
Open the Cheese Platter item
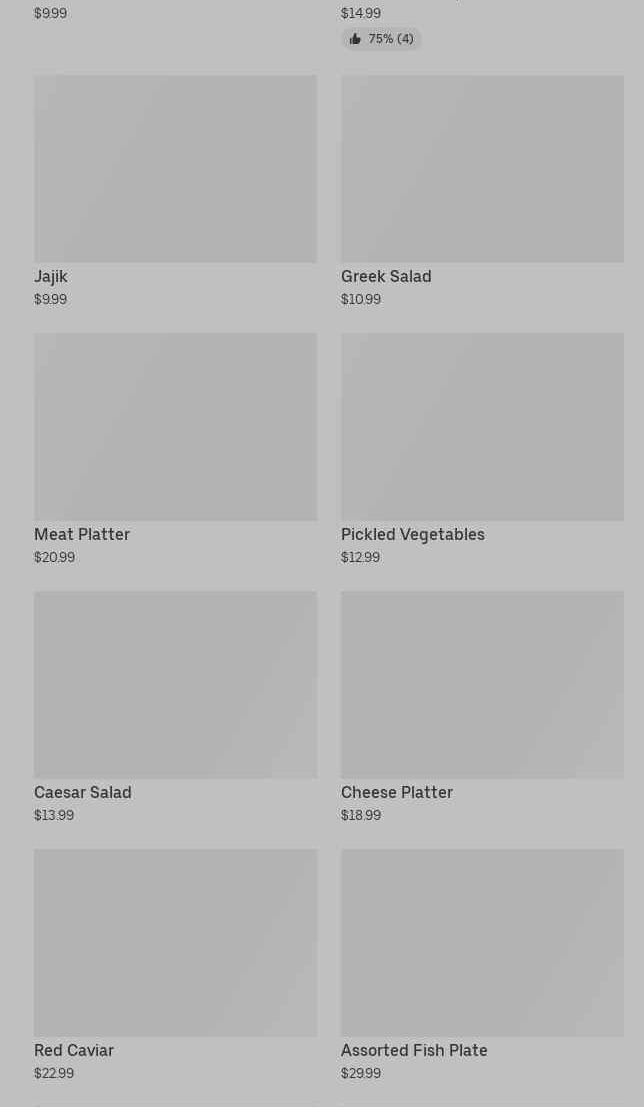point(482,707)
